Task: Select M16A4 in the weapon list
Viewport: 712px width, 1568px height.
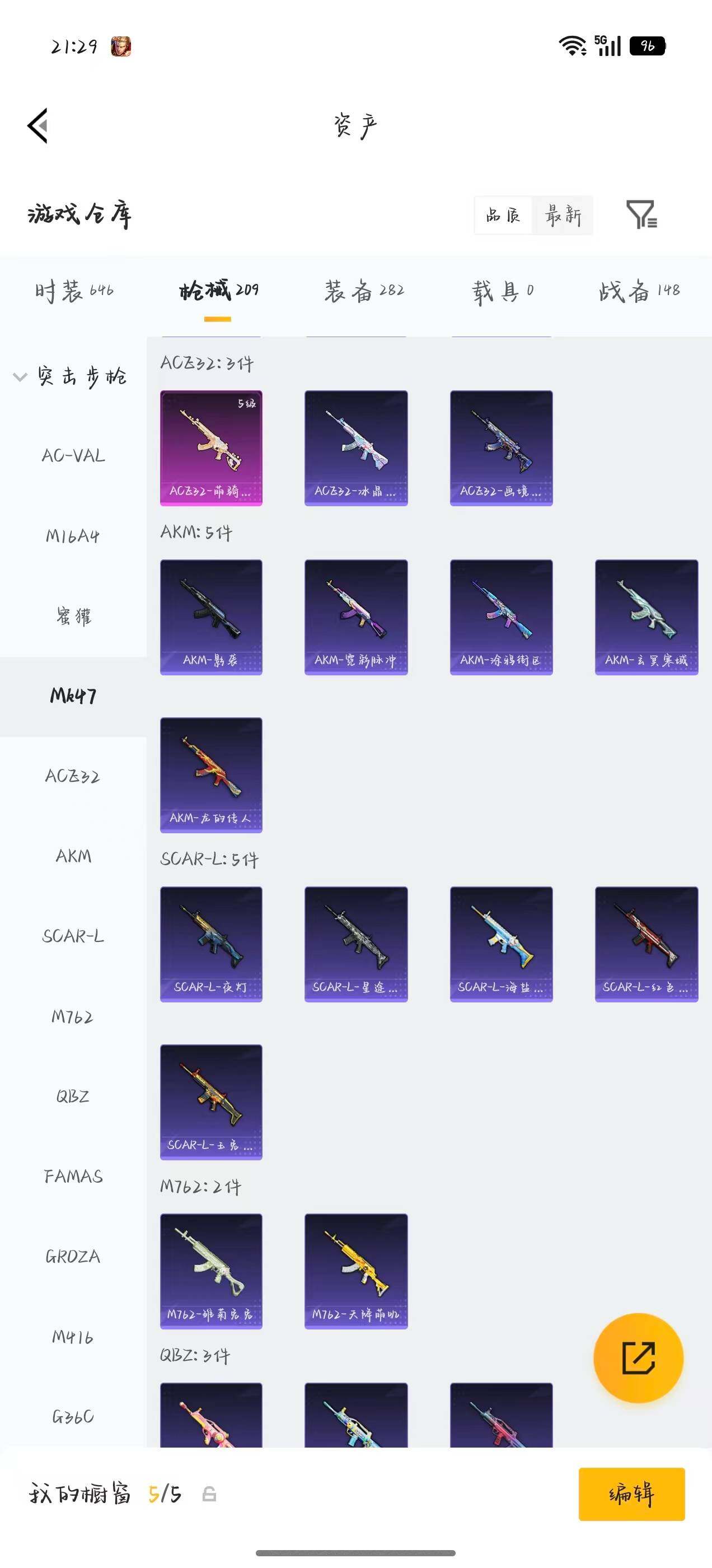Action: tap(73, 536)
